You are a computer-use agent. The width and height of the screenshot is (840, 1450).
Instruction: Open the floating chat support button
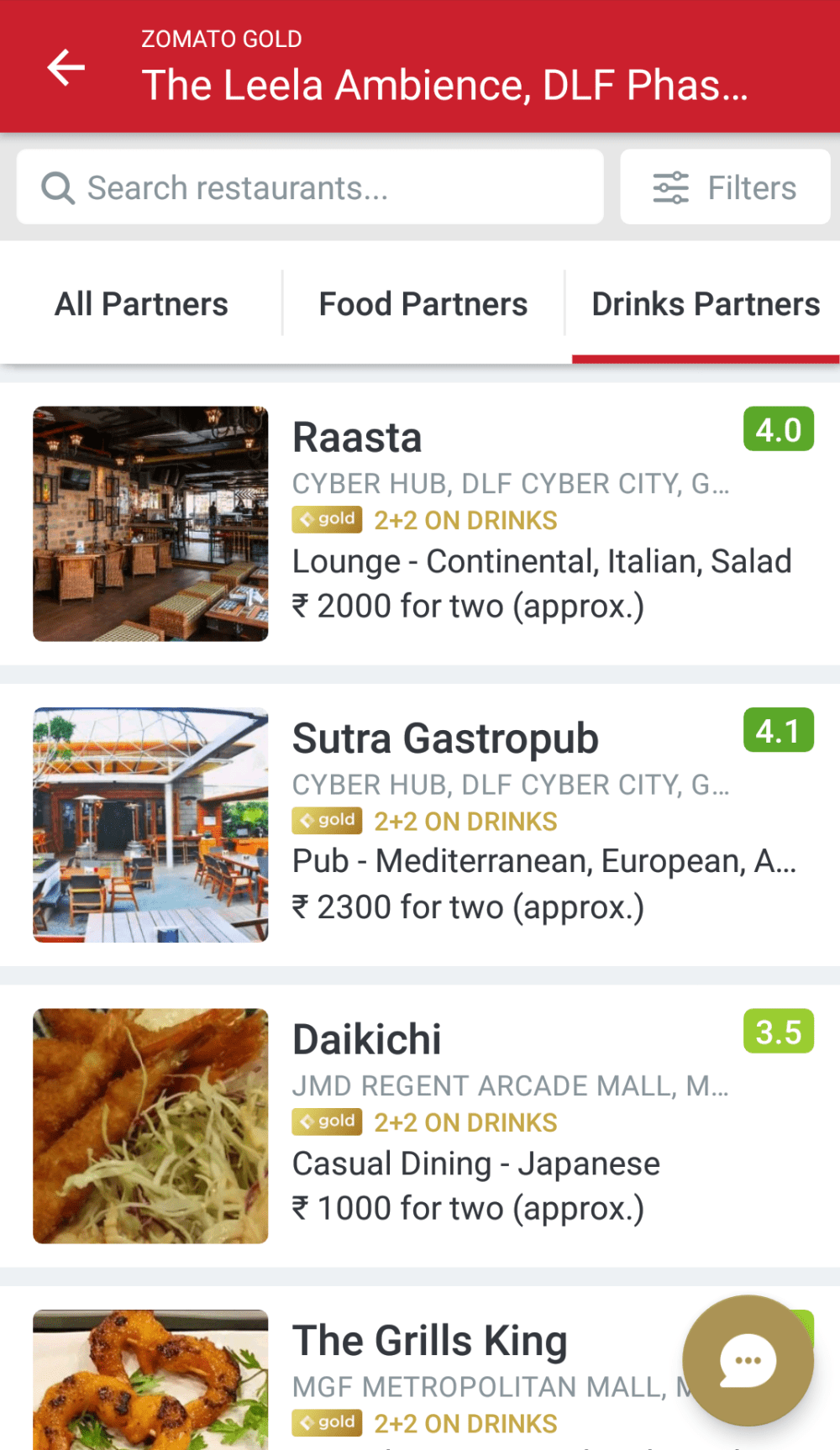[748, 1360]
